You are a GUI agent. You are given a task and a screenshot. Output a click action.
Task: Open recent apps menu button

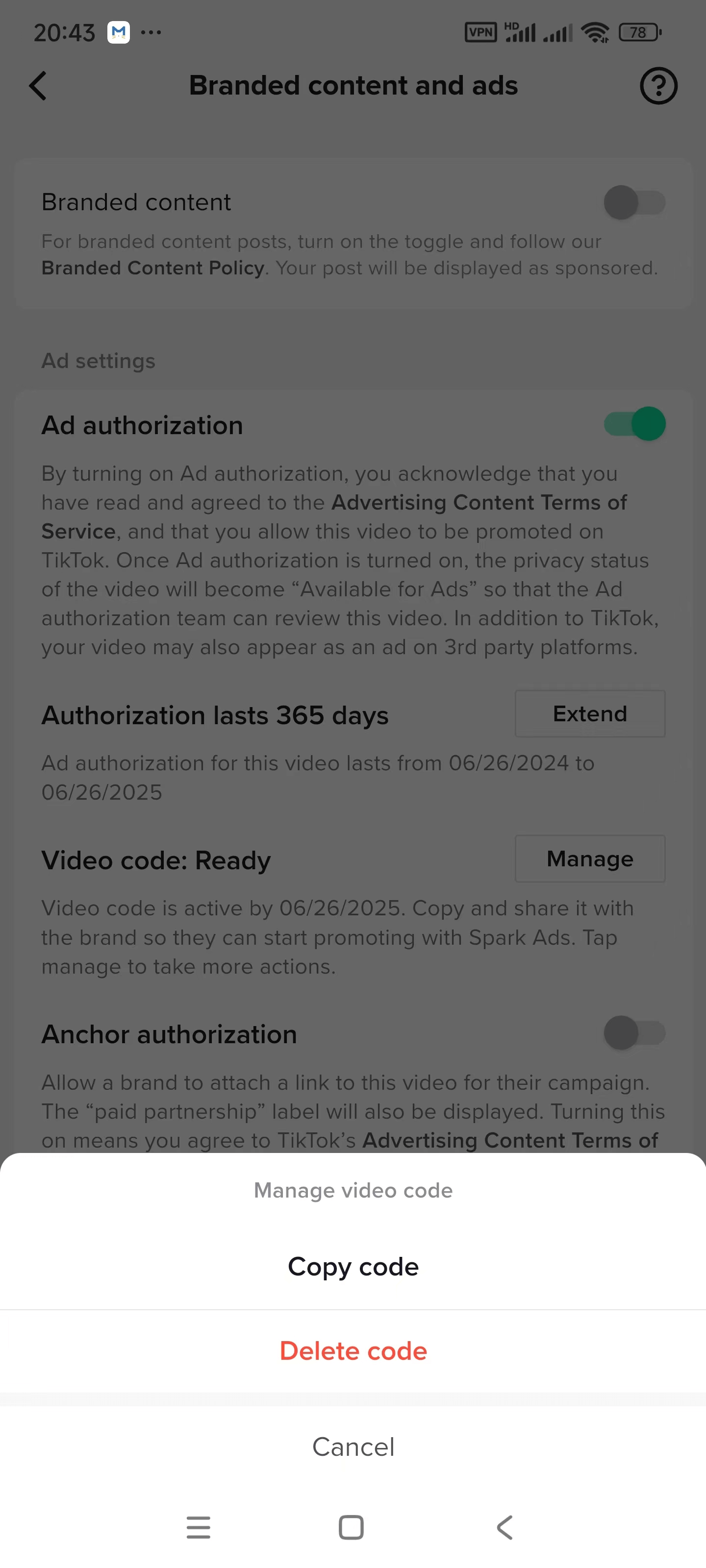tap(199, 1527)
